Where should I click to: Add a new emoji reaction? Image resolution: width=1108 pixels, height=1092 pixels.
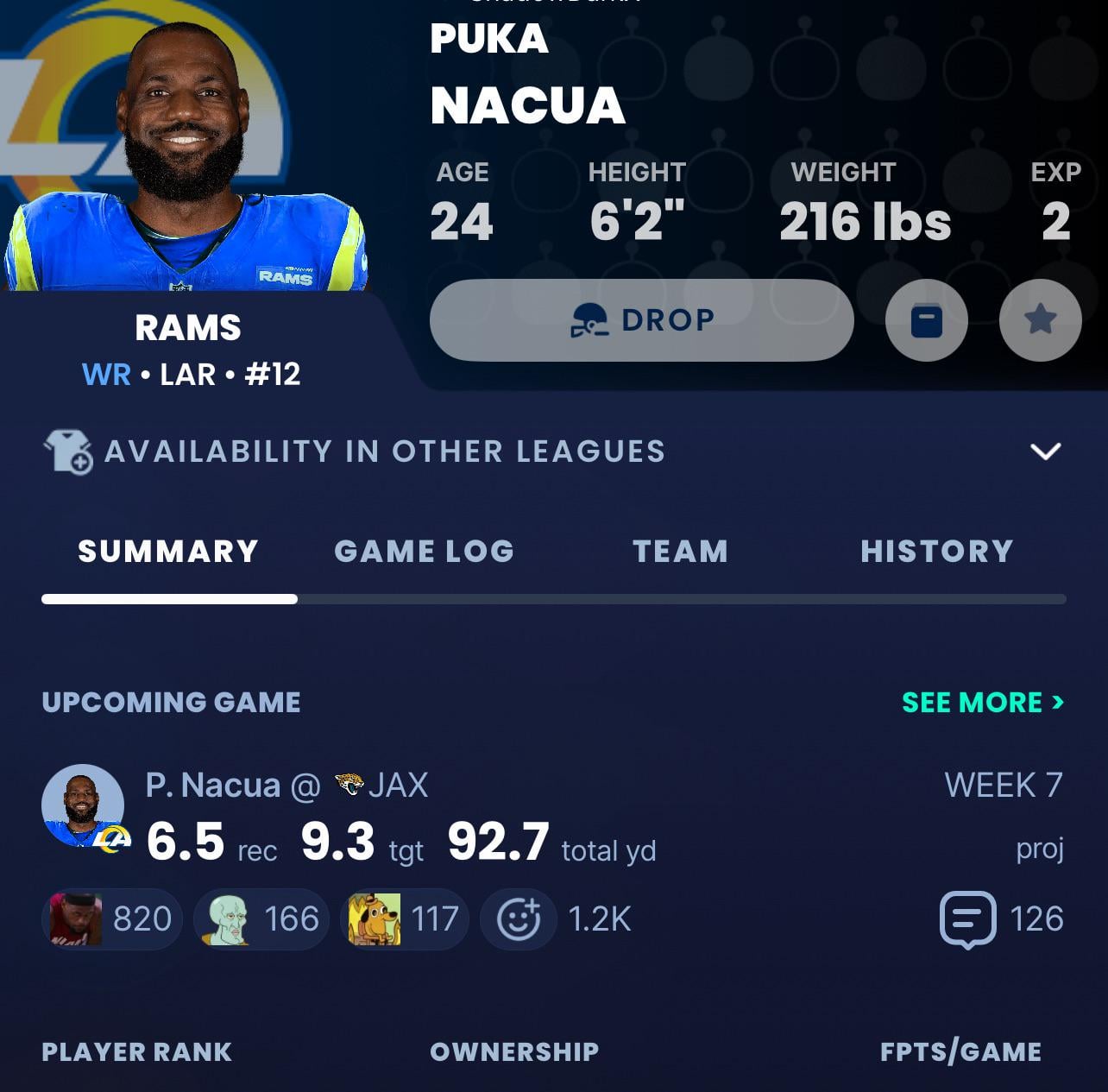coord(519,919)
